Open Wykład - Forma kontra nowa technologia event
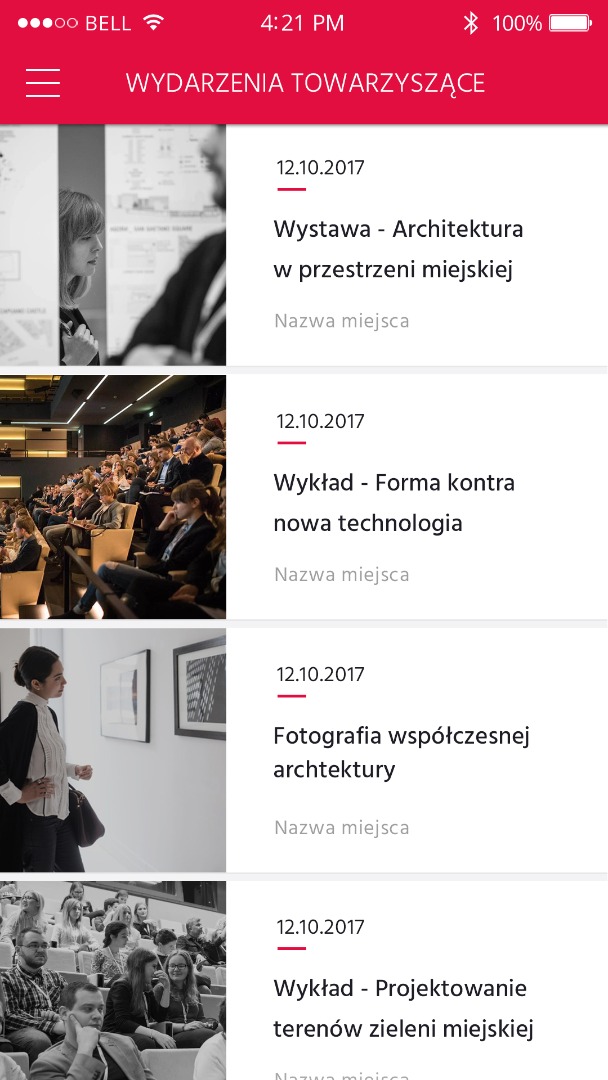This screenshot has width=608, height=1080. click(x=394, y=502)
